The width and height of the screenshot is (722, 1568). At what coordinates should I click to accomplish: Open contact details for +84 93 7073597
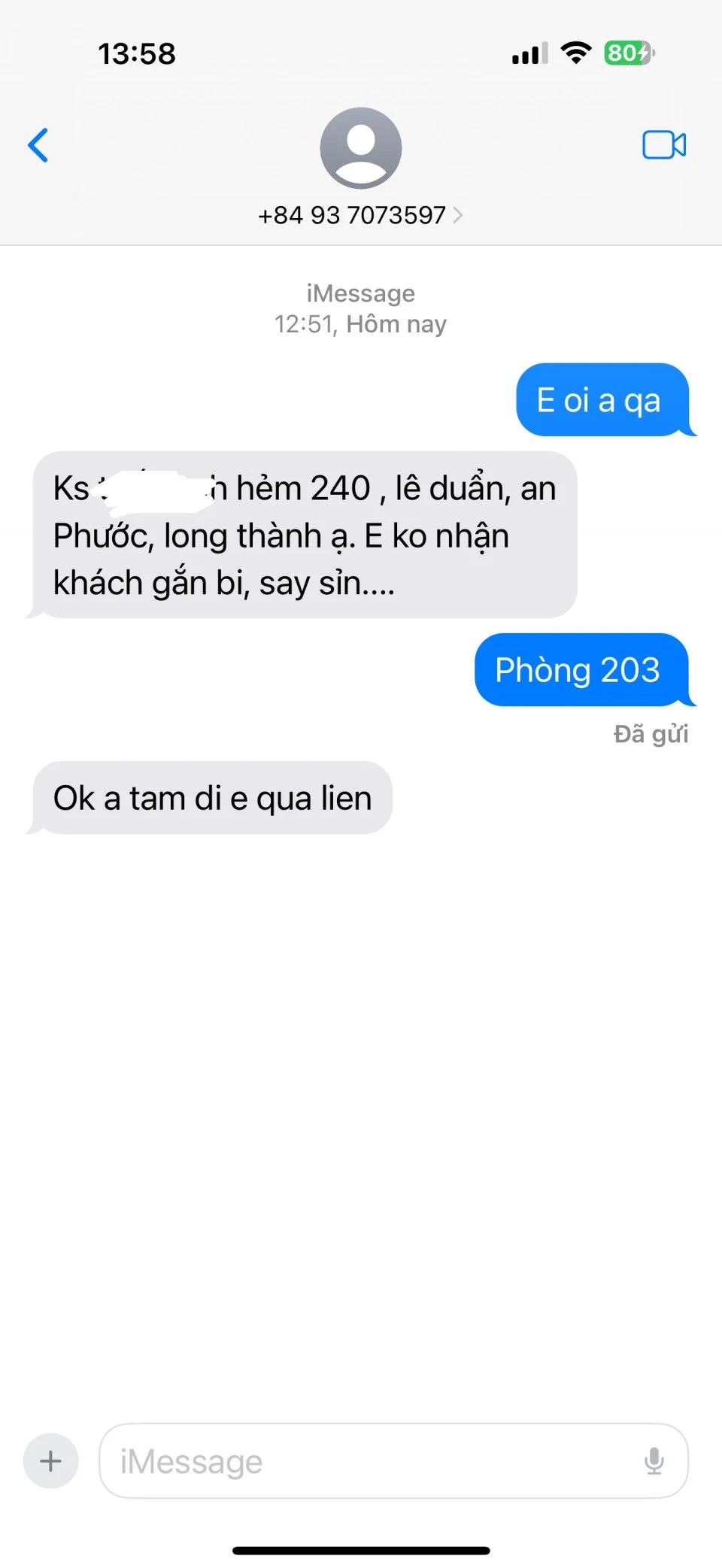pyautogui.click(x=360, y=215)
